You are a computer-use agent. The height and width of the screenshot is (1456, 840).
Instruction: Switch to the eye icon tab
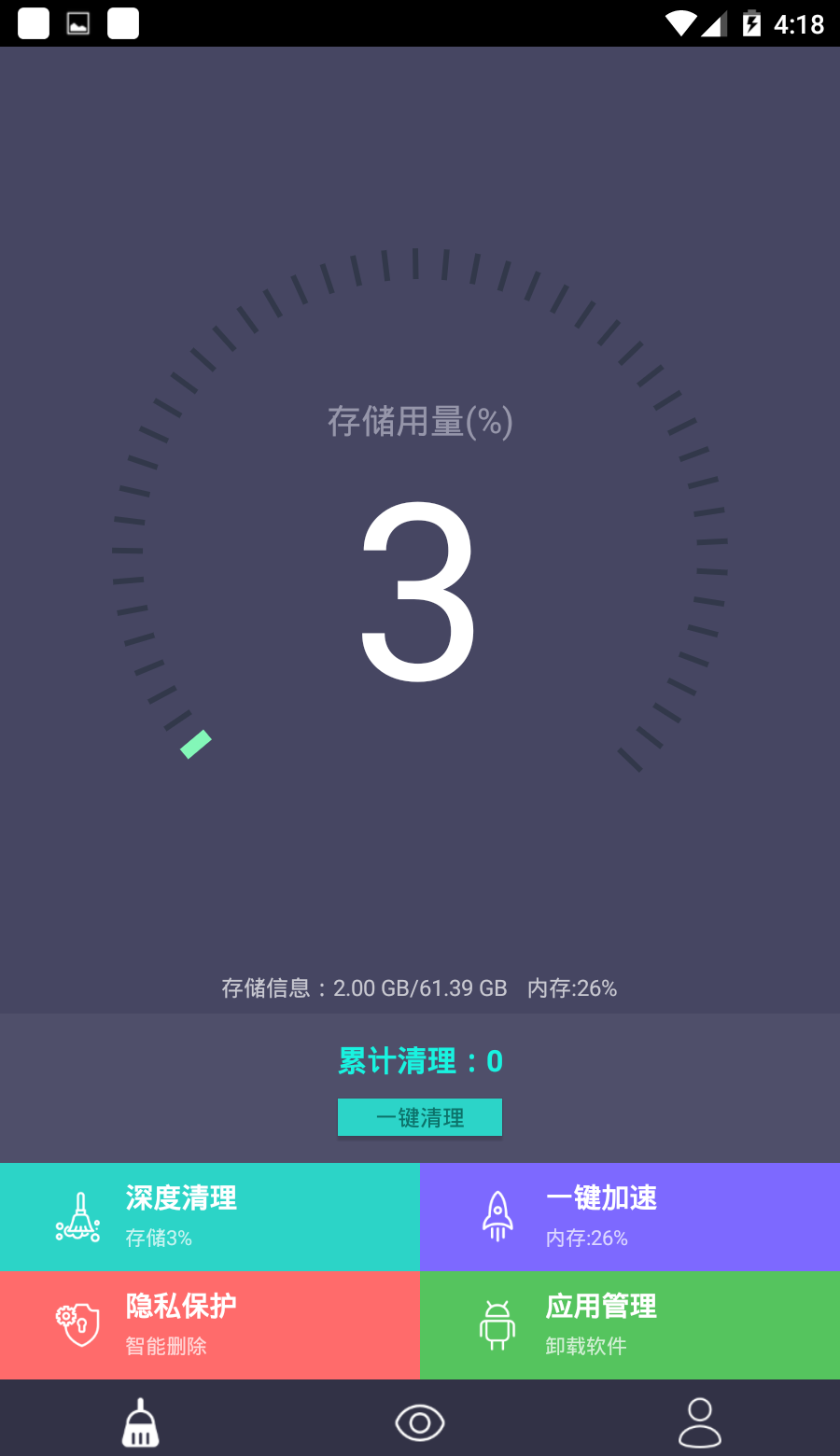pos(420,1422)
